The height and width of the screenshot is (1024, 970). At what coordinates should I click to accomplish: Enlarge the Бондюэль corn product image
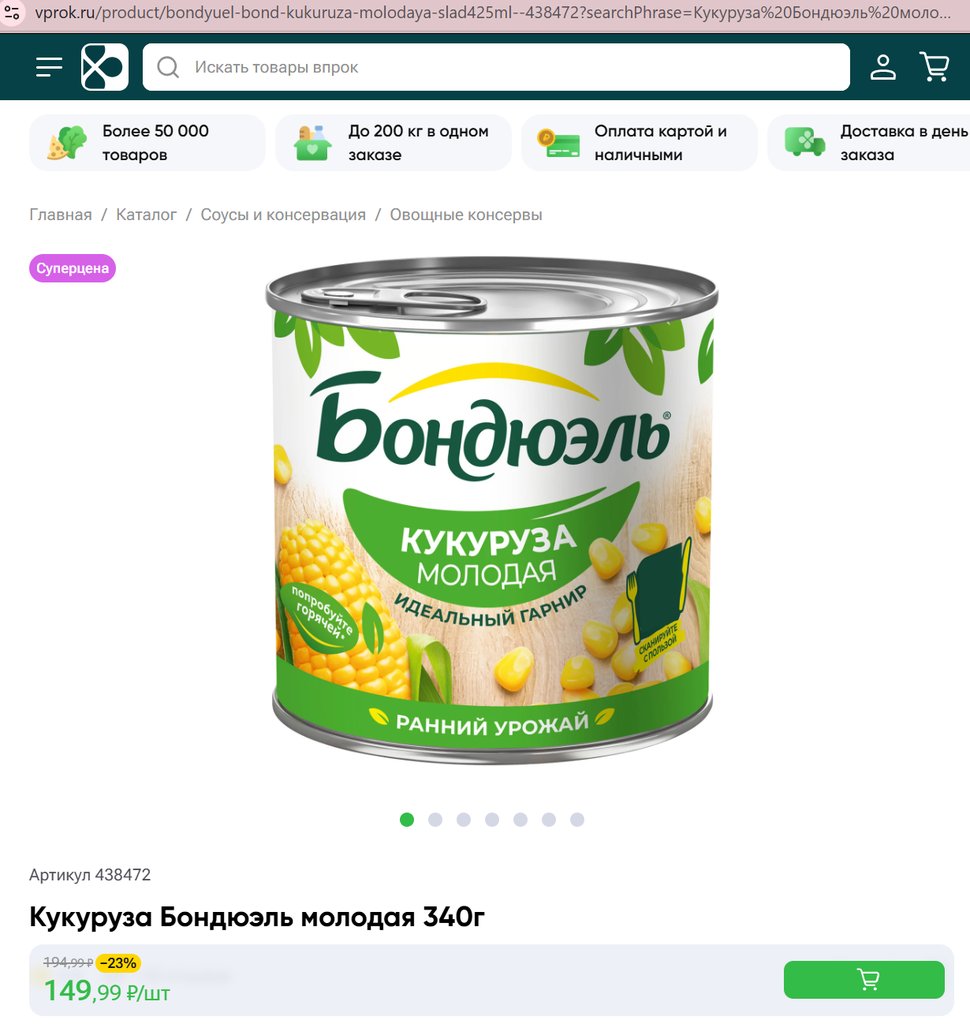click(491, 510)
